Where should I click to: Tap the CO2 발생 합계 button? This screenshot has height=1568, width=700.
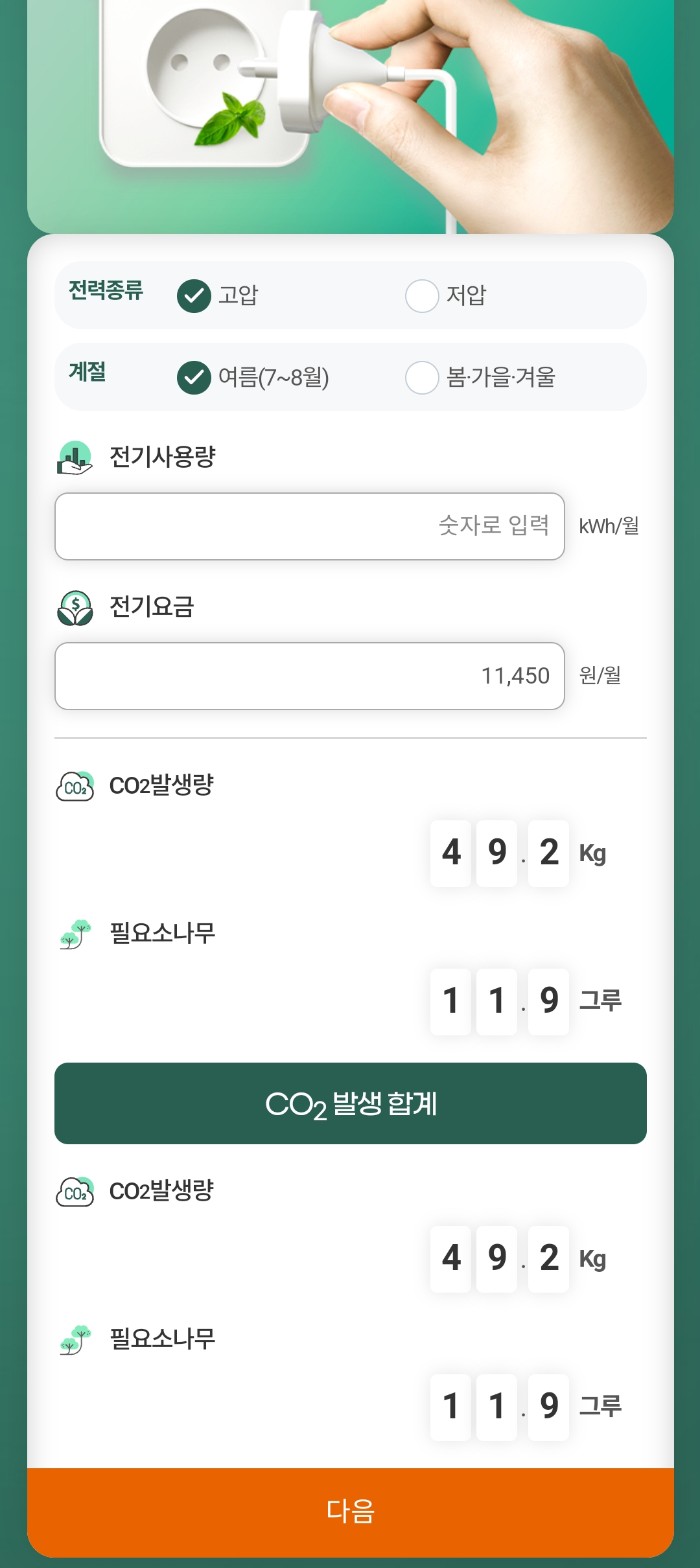click(351, 1103)
